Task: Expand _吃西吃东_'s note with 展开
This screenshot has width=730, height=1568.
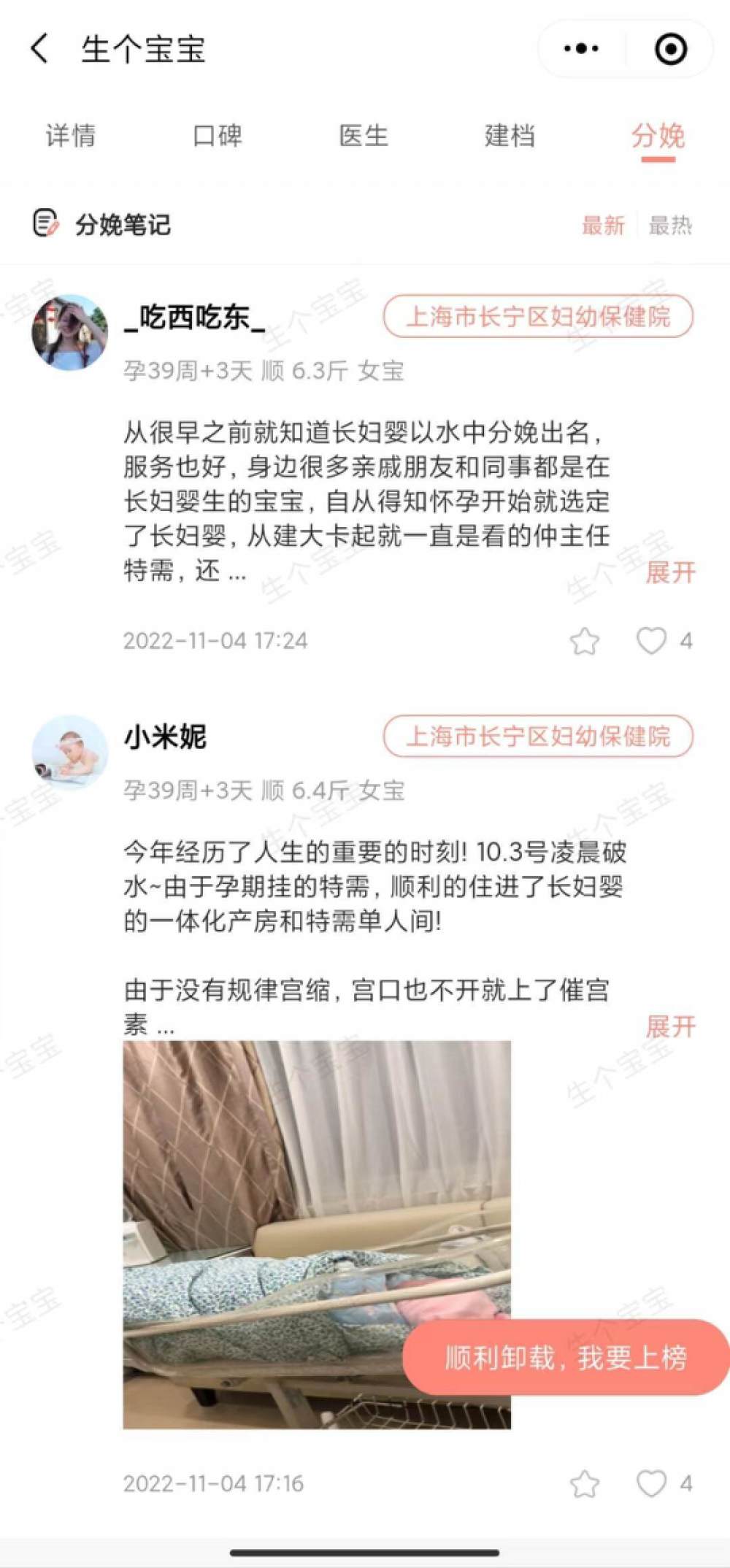Action: (671, 572)
